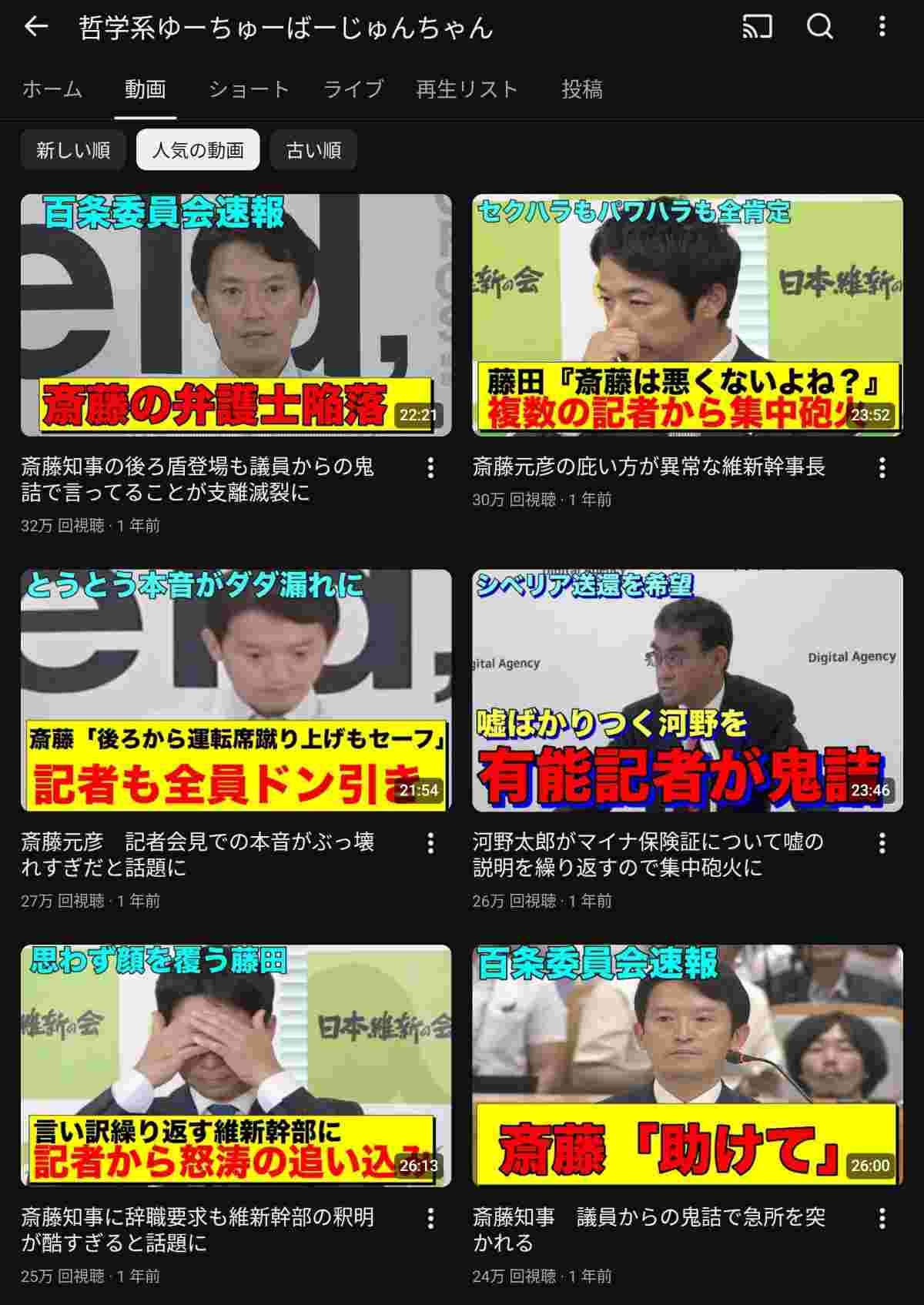Sort videos by 新しい順
The height and width of the screenshot is (1305, 924).
[73, 150]
